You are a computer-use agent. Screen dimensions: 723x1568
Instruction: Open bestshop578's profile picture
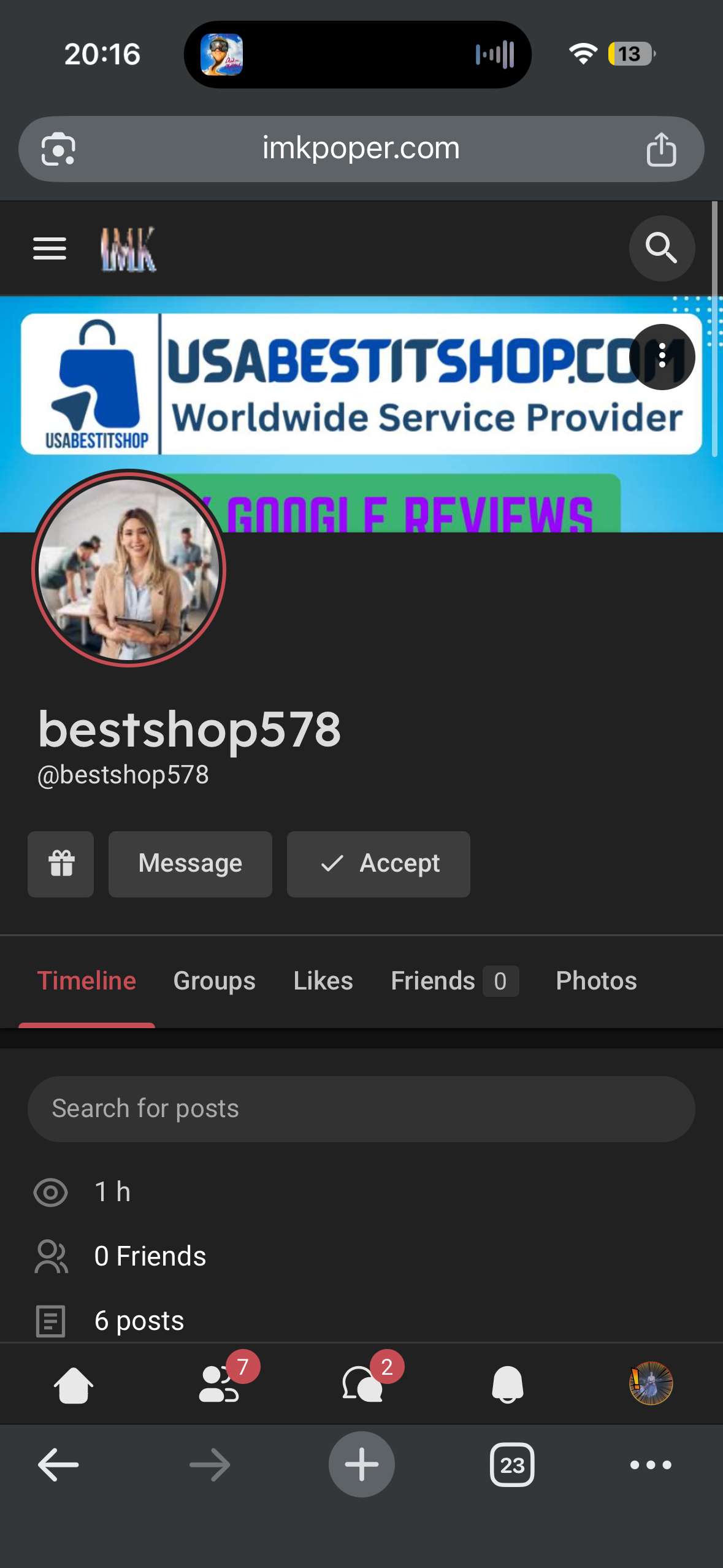pos(129,569)
